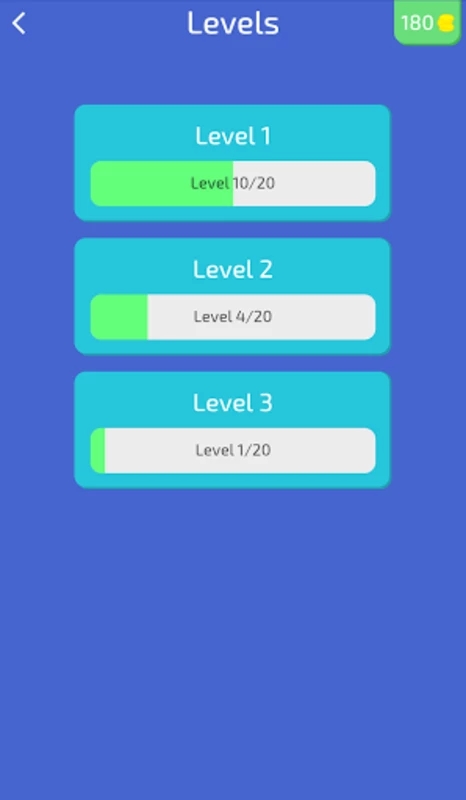This screenshot has height=800, width=466.
Task: Open the Level 1 card
Action: pos(232,163)
